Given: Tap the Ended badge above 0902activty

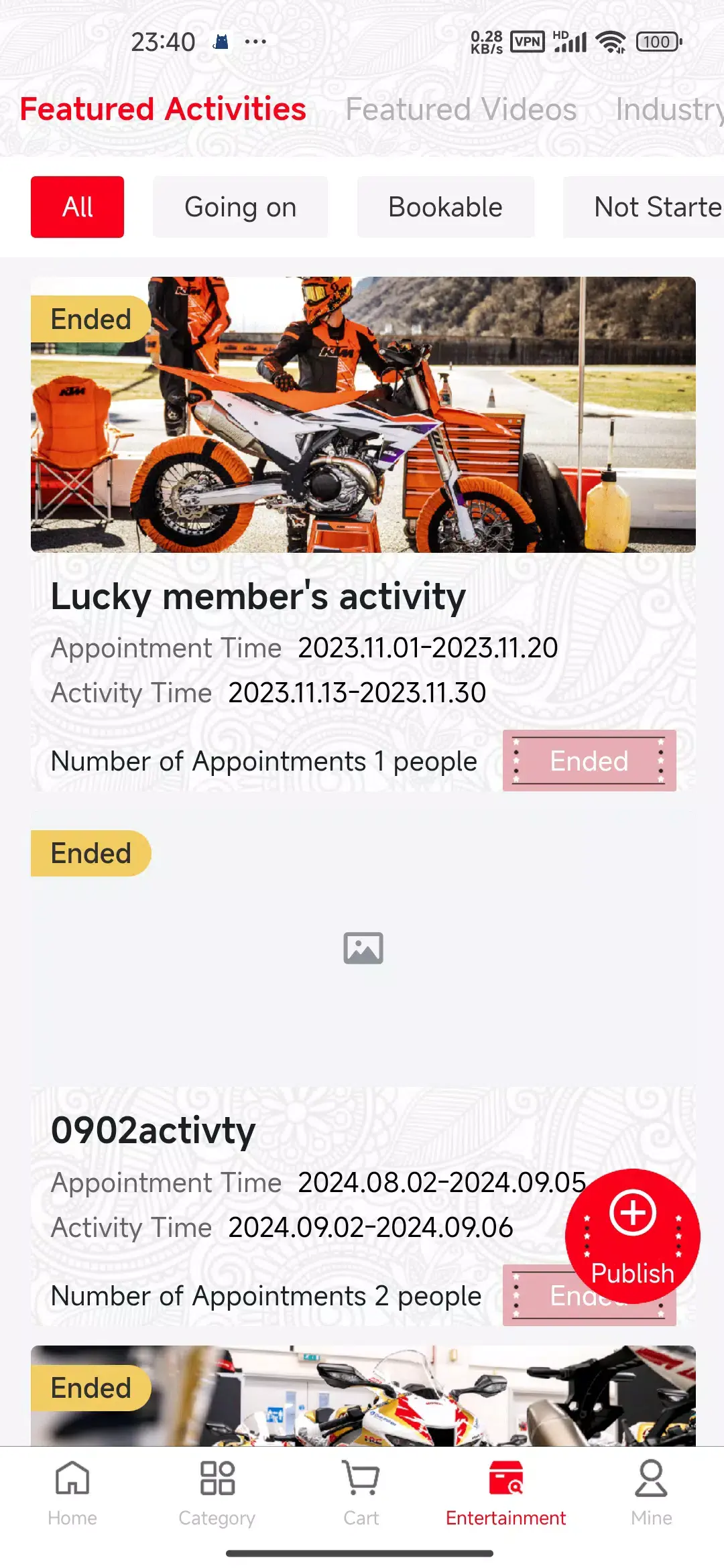Looking at the screenshot, I should click(x=92, y=852).
